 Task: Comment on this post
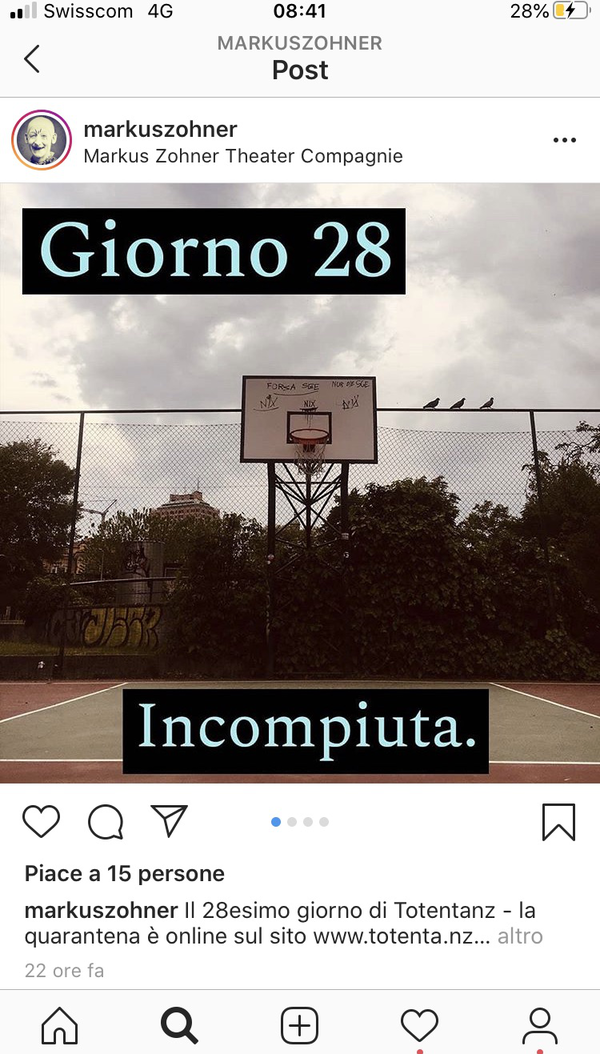click(x=105, y=822)
